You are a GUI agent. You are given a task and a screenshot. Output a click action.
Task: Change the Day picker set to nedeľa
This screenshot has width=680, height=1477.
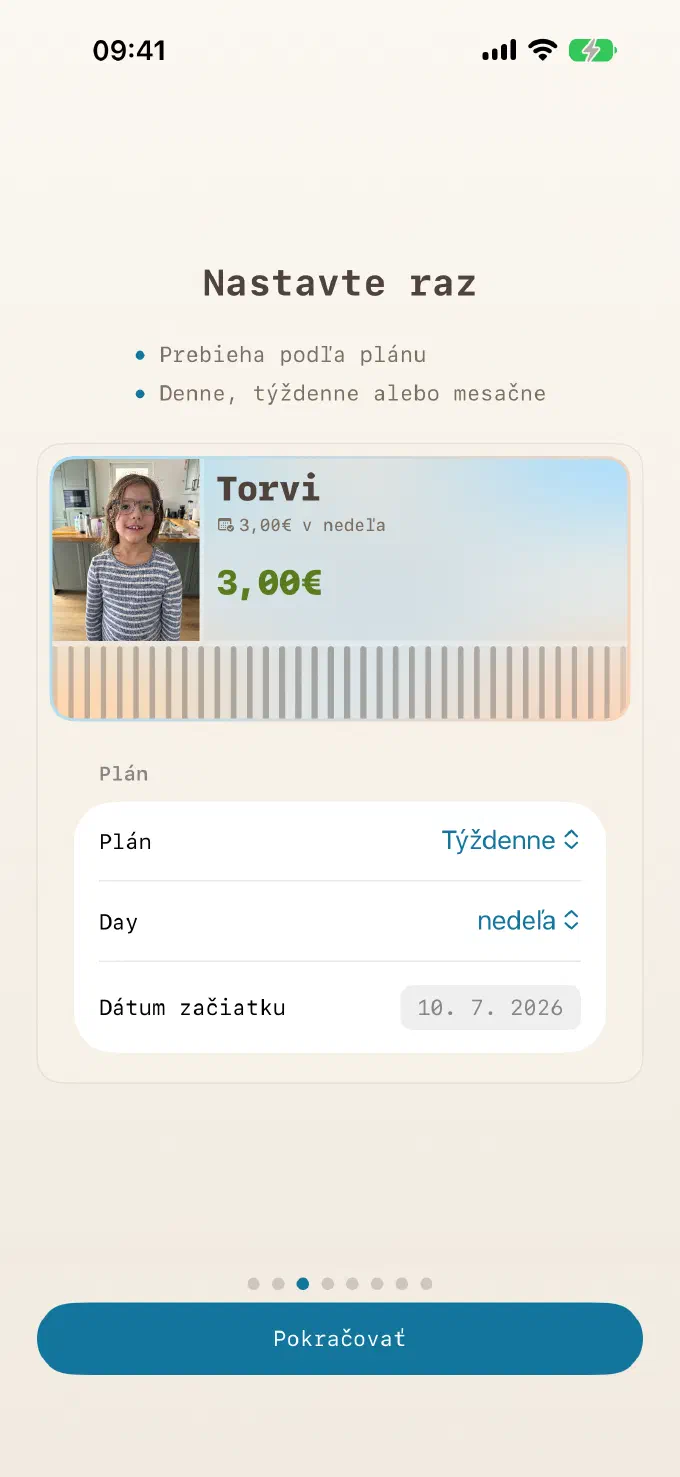tap(528, 921)
